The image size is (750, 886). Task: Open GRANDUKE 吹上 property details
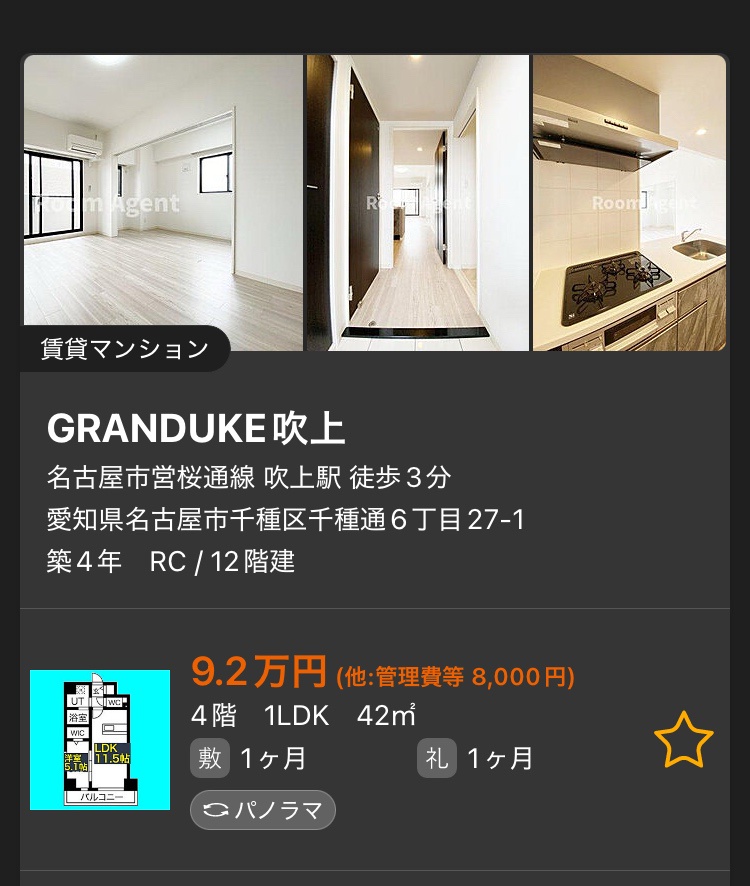click(x=196, y=429)
